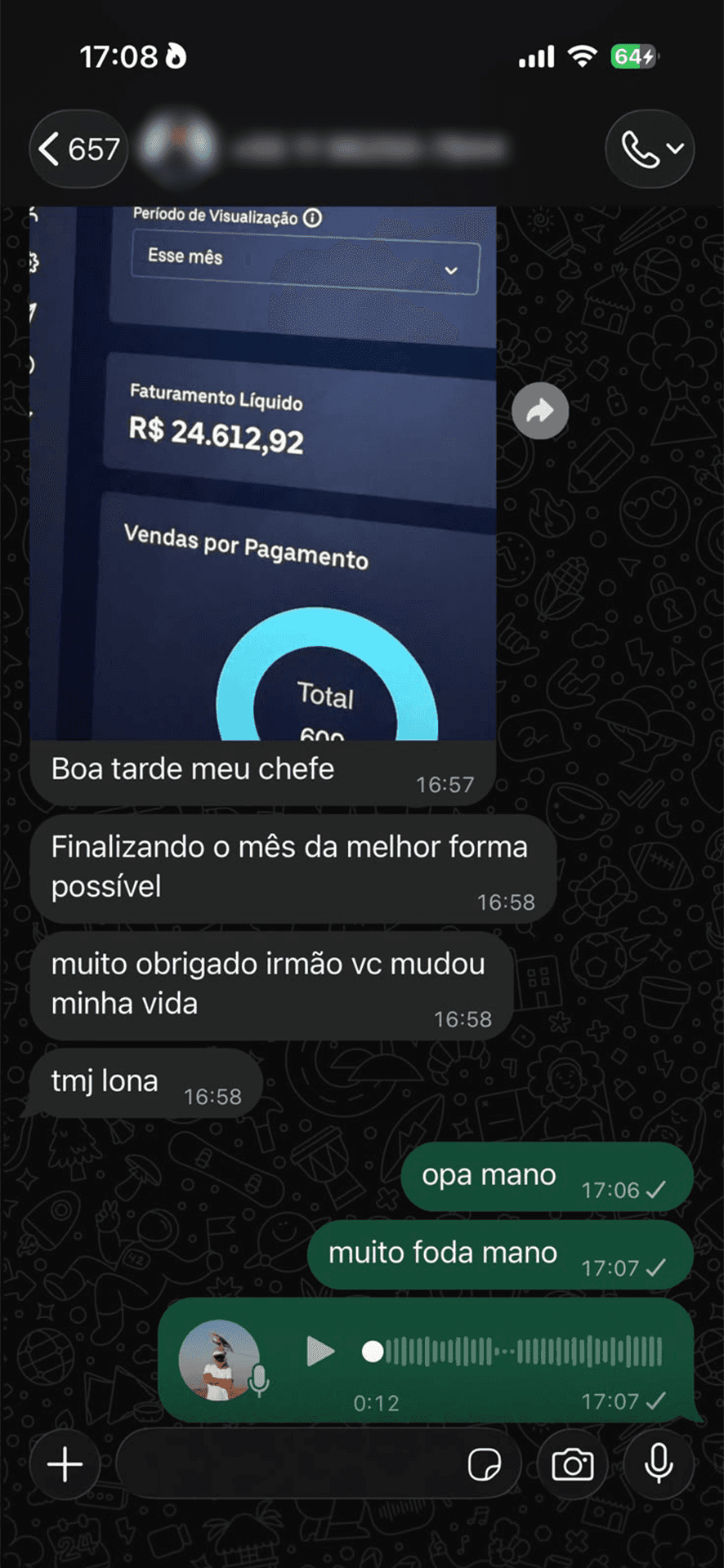Open the Faturamento Líquido image message
Screen dimensions: 724x1568
pos(263,473)
